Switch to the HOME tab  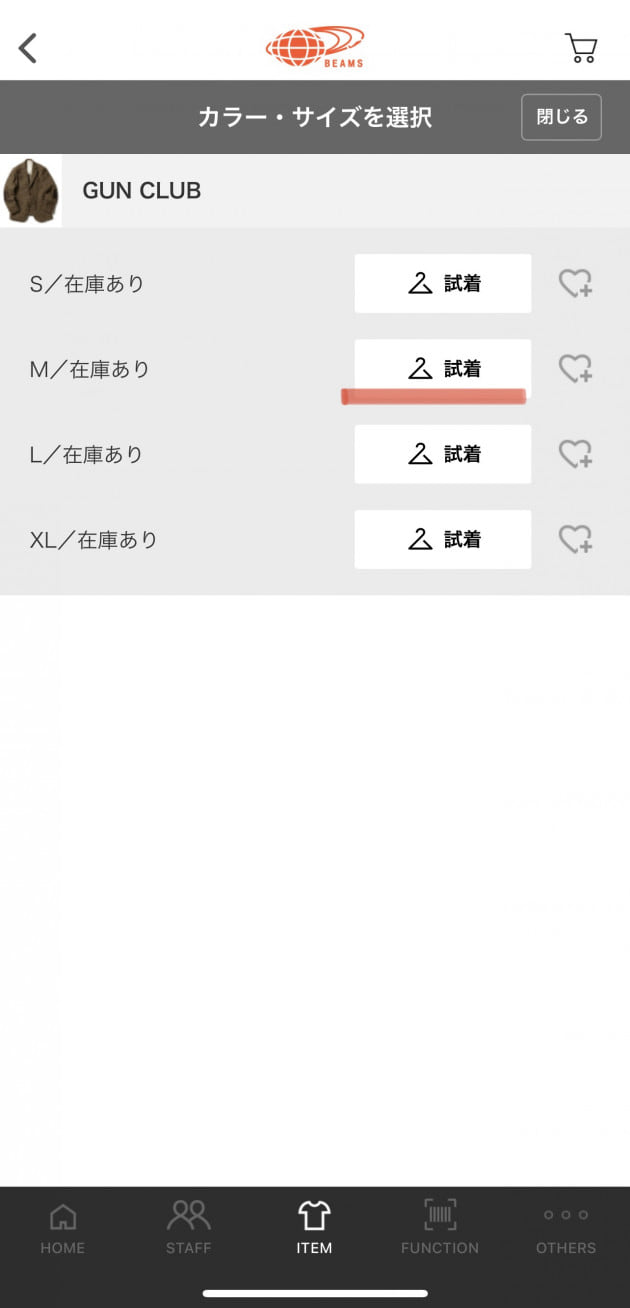pyautogui.click(x=63, y=1228)
